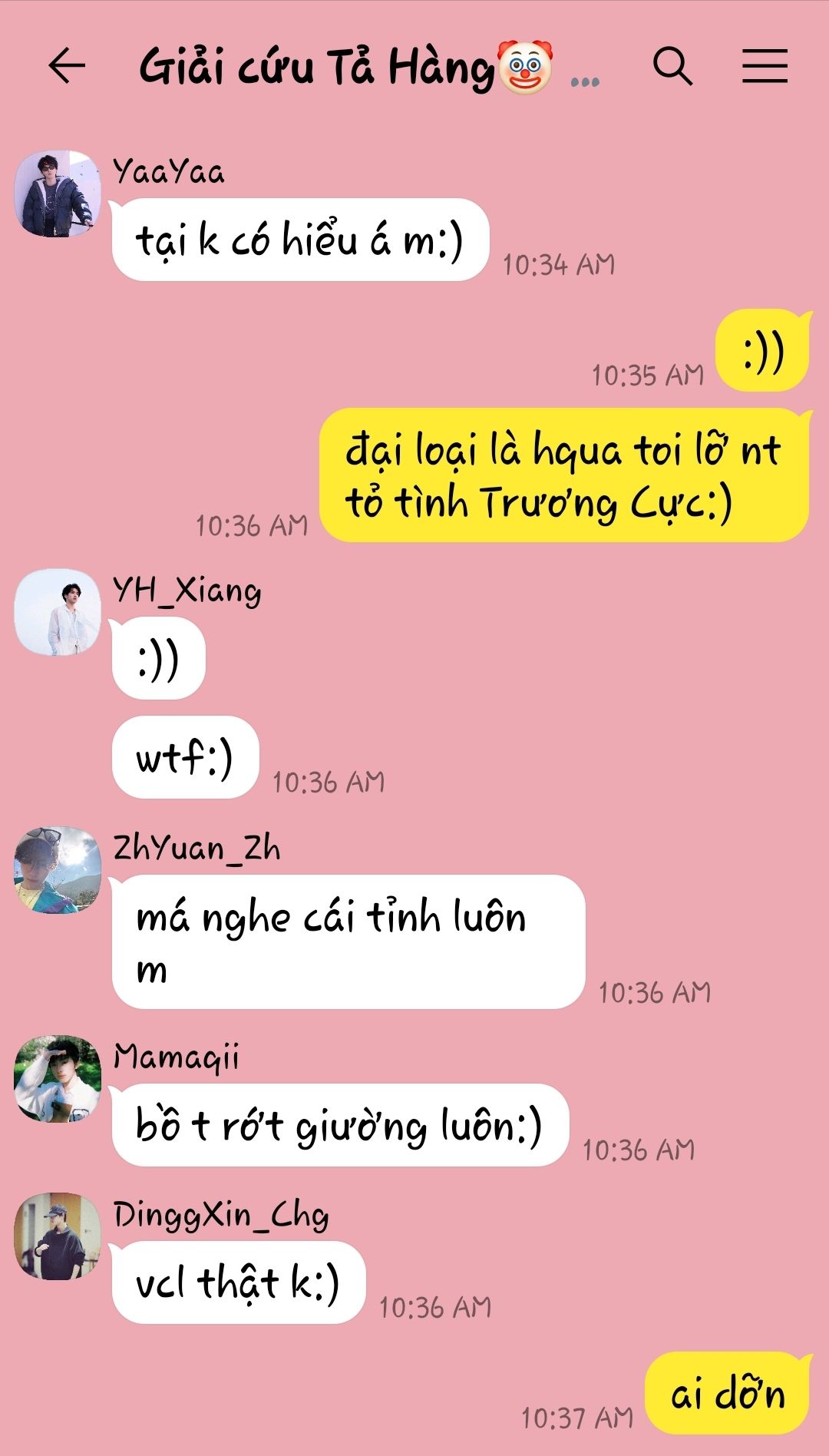Open the hamburger menu
The height and width of the screenshot is (1456, 829).
pyautogui.click(x=765, y=66)
